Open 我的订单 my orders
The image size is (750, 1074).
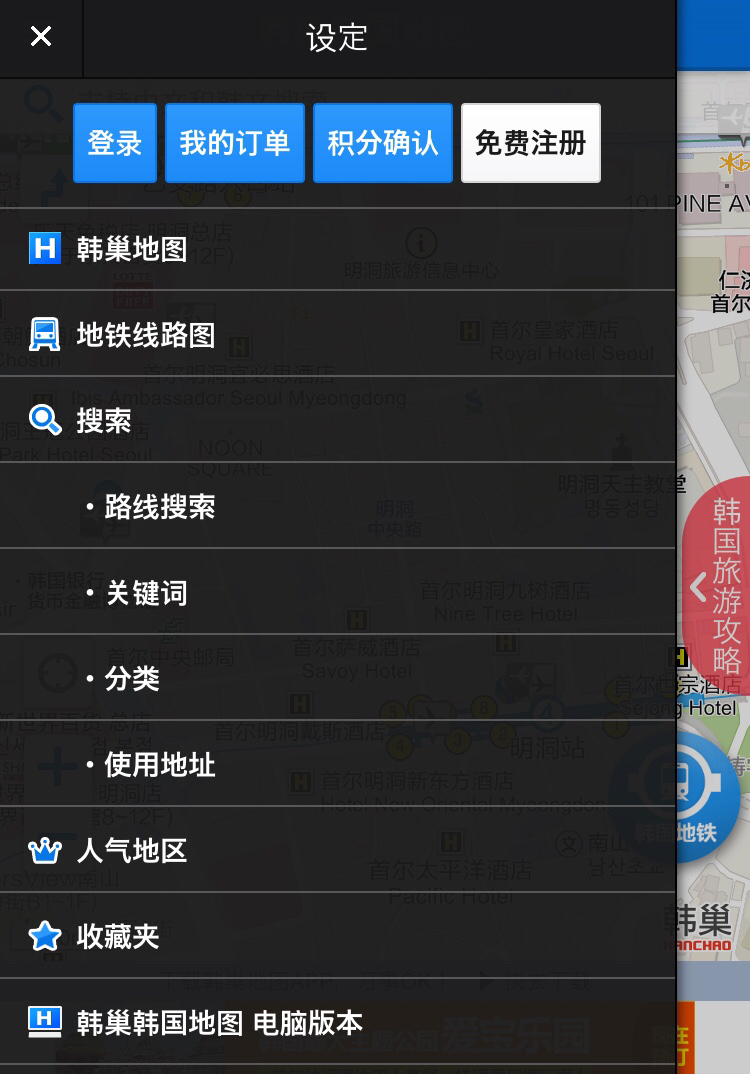pos(235,143)
